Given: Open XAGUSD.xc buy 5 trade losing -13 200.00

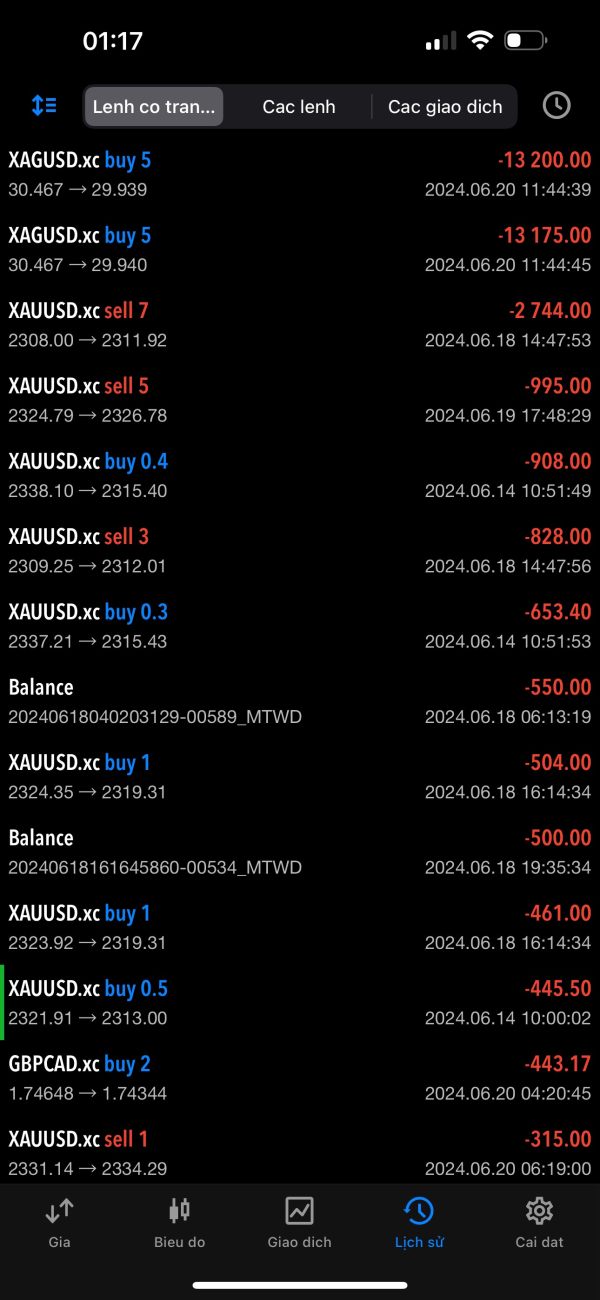Looking at the screenshot, I should point(300,174).
